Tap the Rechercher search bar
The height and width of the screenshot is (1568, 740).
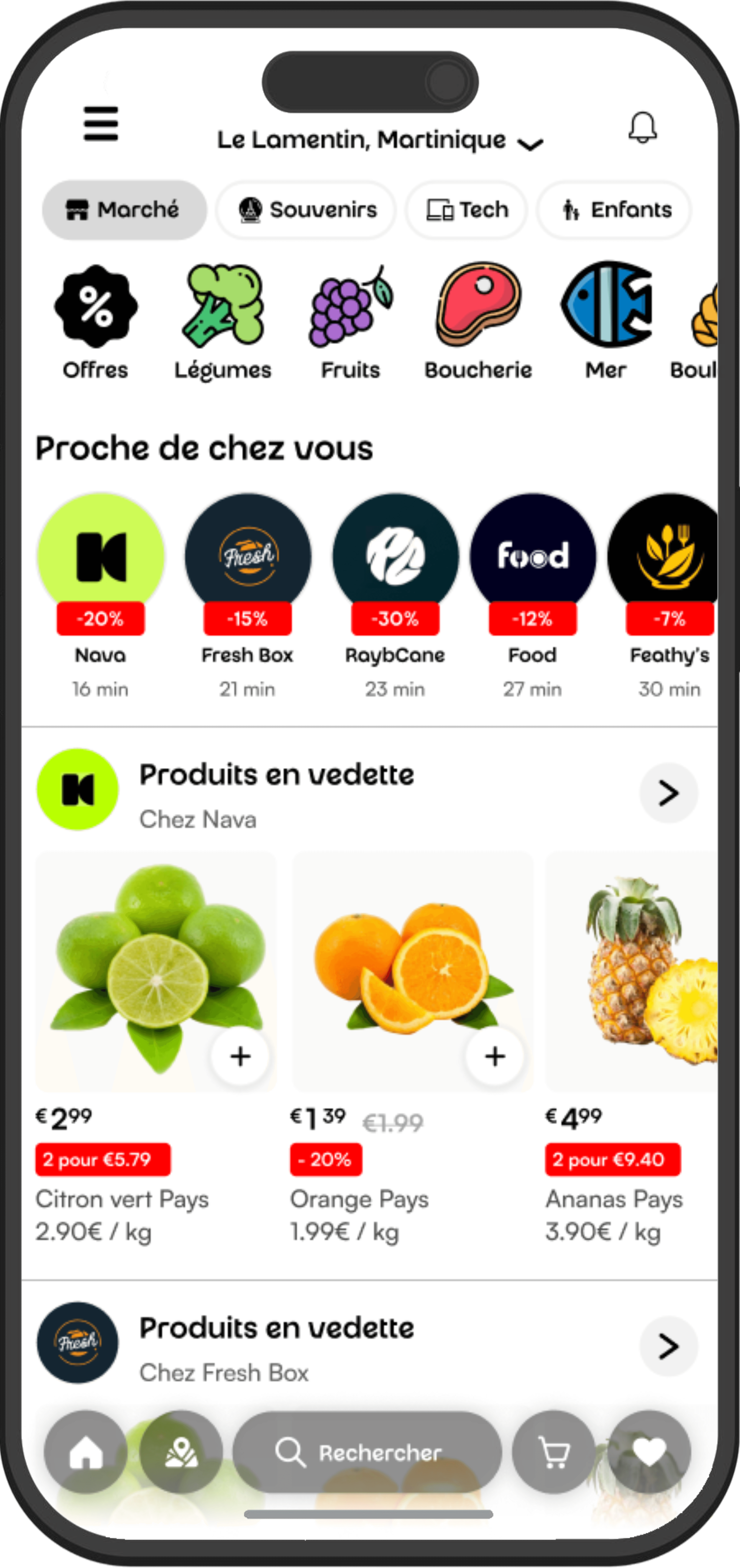pos(367,1452)
